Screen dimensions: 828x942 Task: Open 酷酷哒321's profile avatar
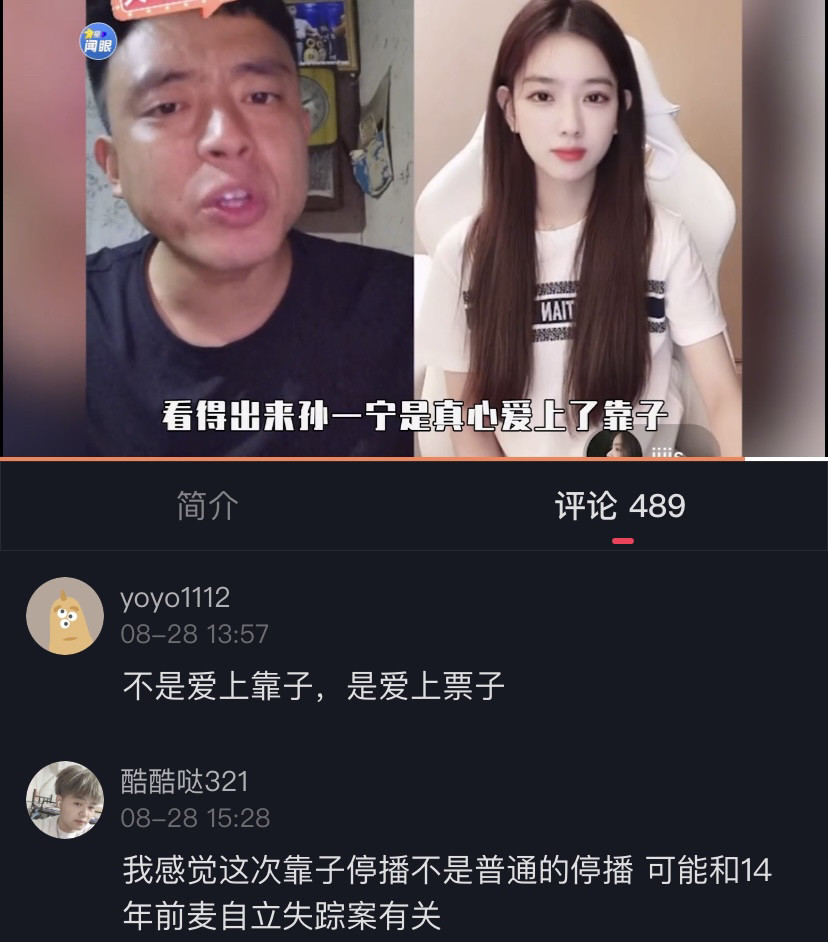pyautogui.click(x=65, y=800)
